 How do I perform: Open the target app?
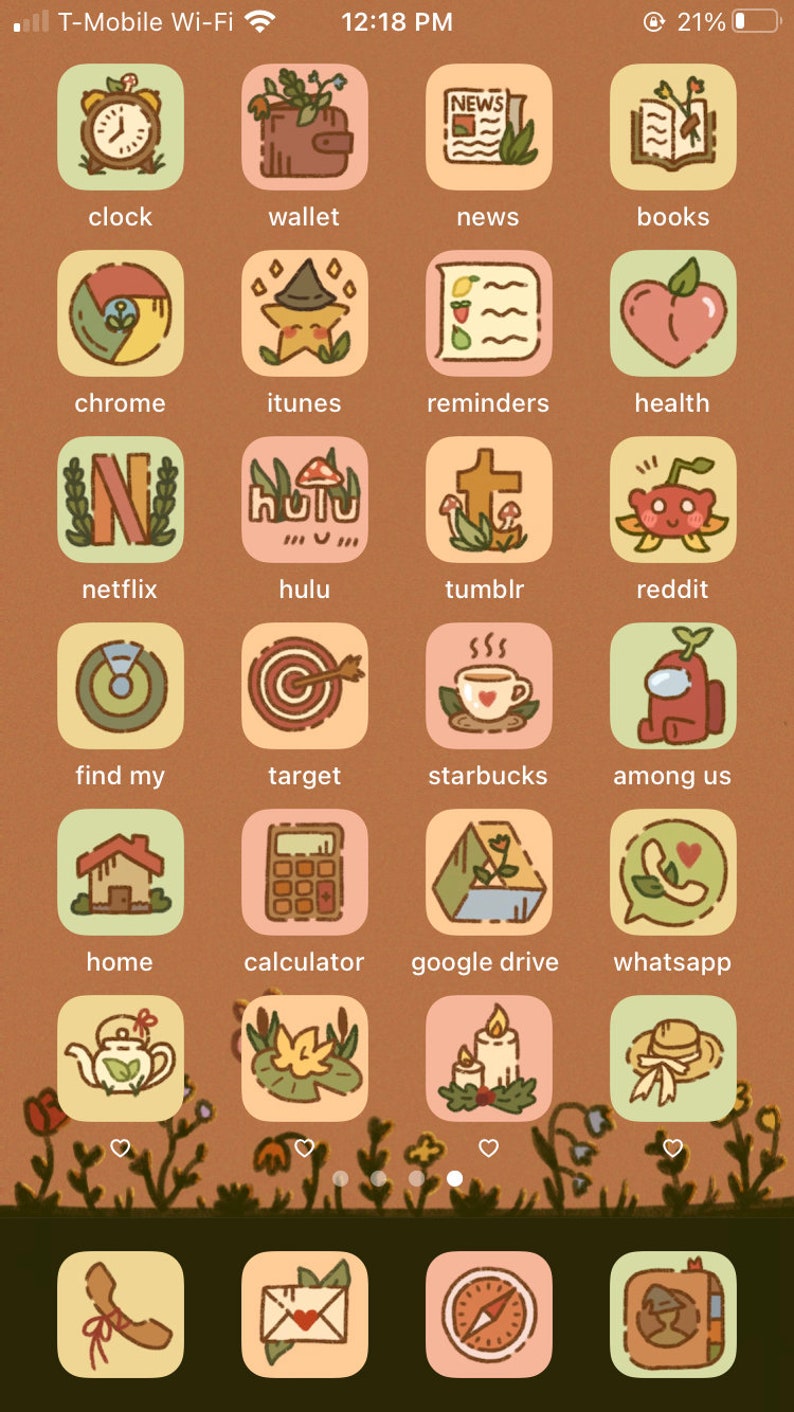tap(304, 686)
